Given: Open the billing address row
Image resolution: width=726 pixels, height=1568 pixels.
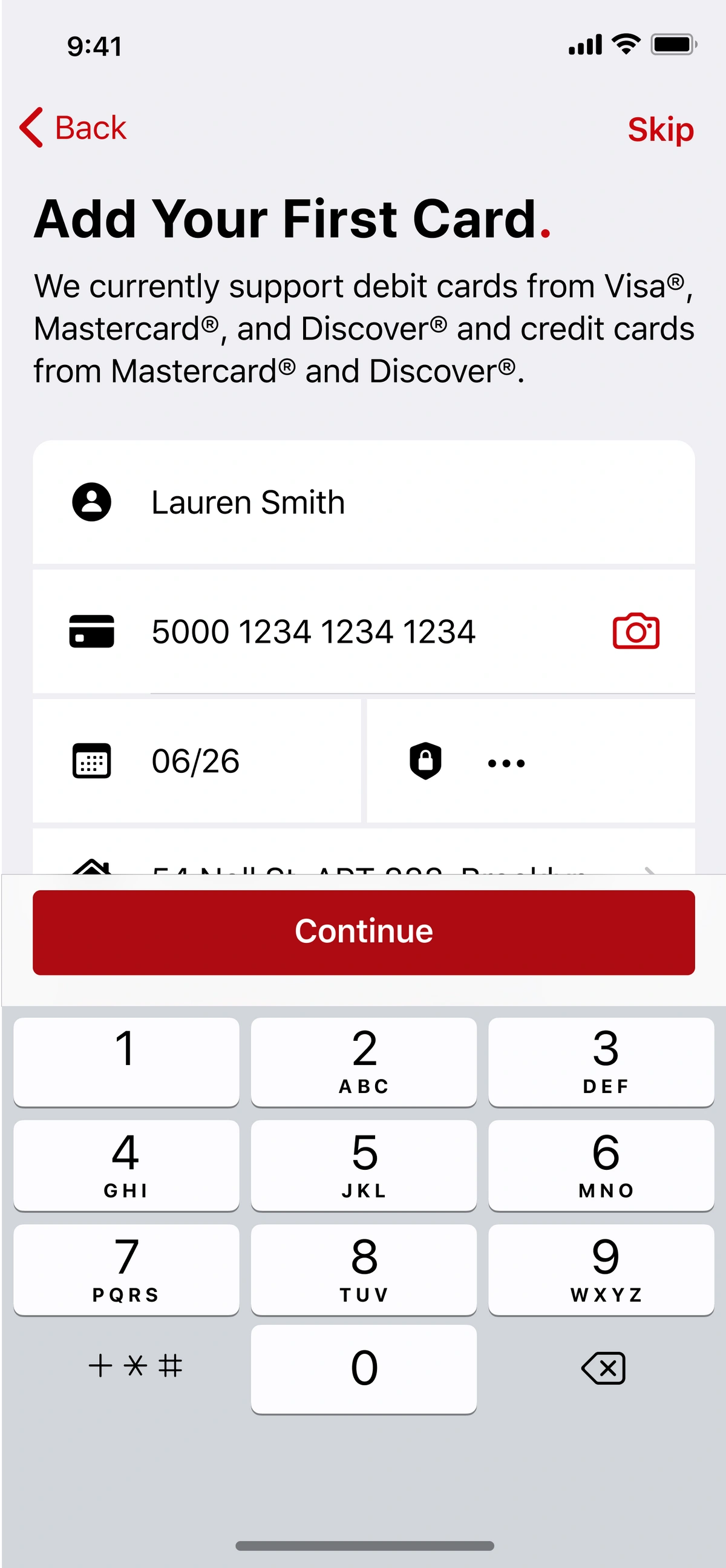Looking at the screenshot, I should point(364,852).
